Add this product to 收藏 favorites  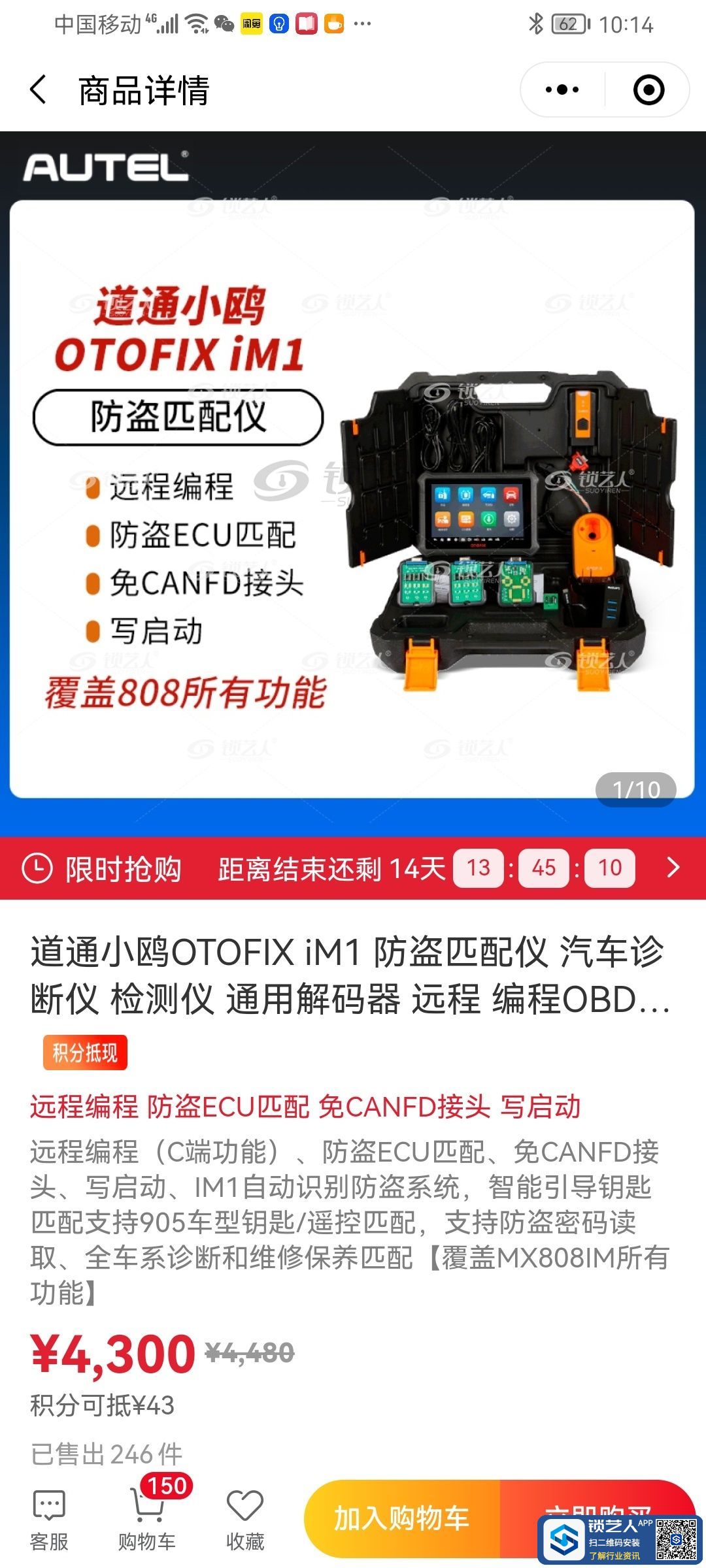click(x=245, y=1520)
